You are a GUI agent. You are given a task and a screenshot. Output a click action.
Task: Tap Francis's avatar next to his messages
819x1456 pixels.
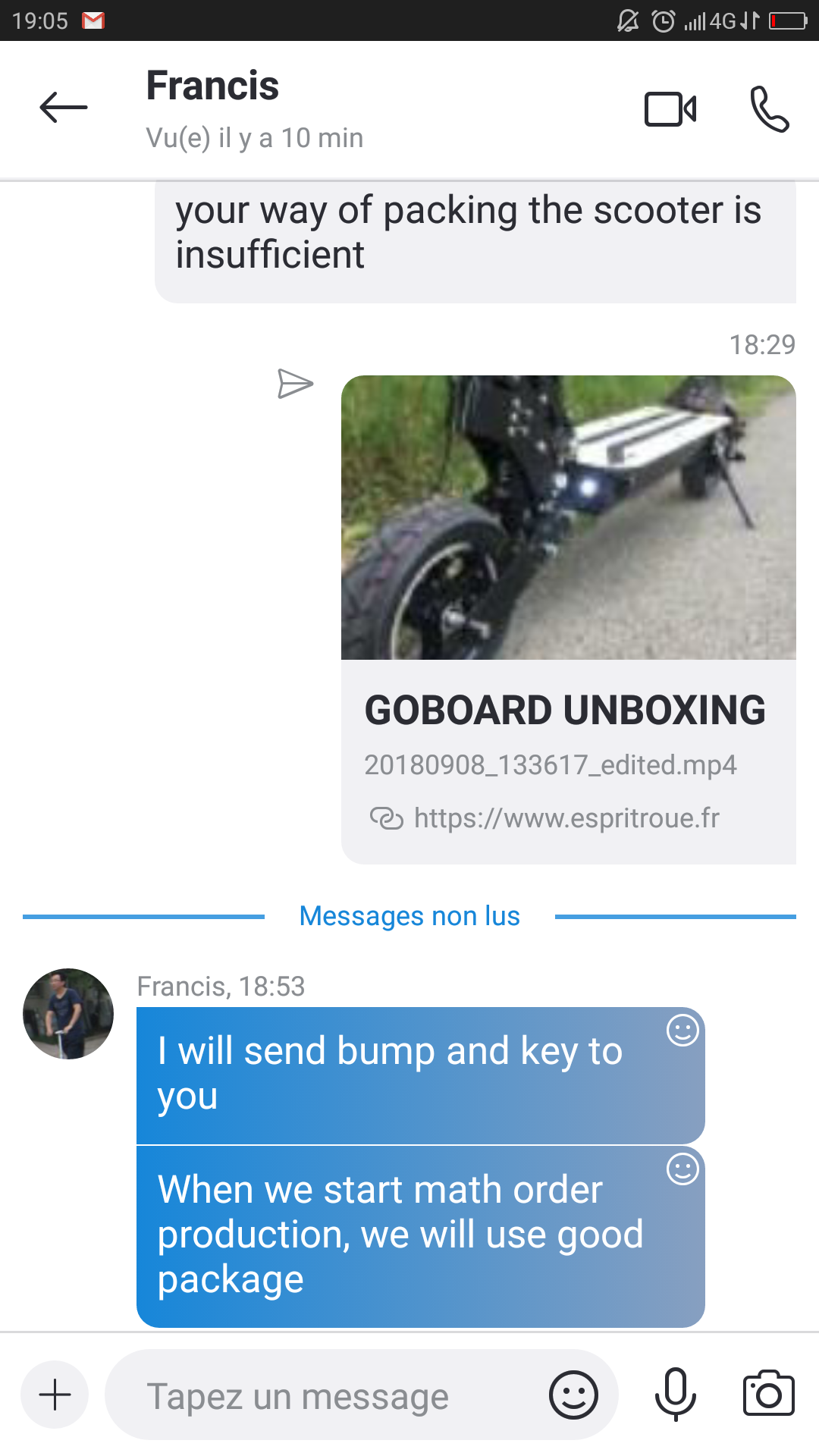(x=68, y=1014)
